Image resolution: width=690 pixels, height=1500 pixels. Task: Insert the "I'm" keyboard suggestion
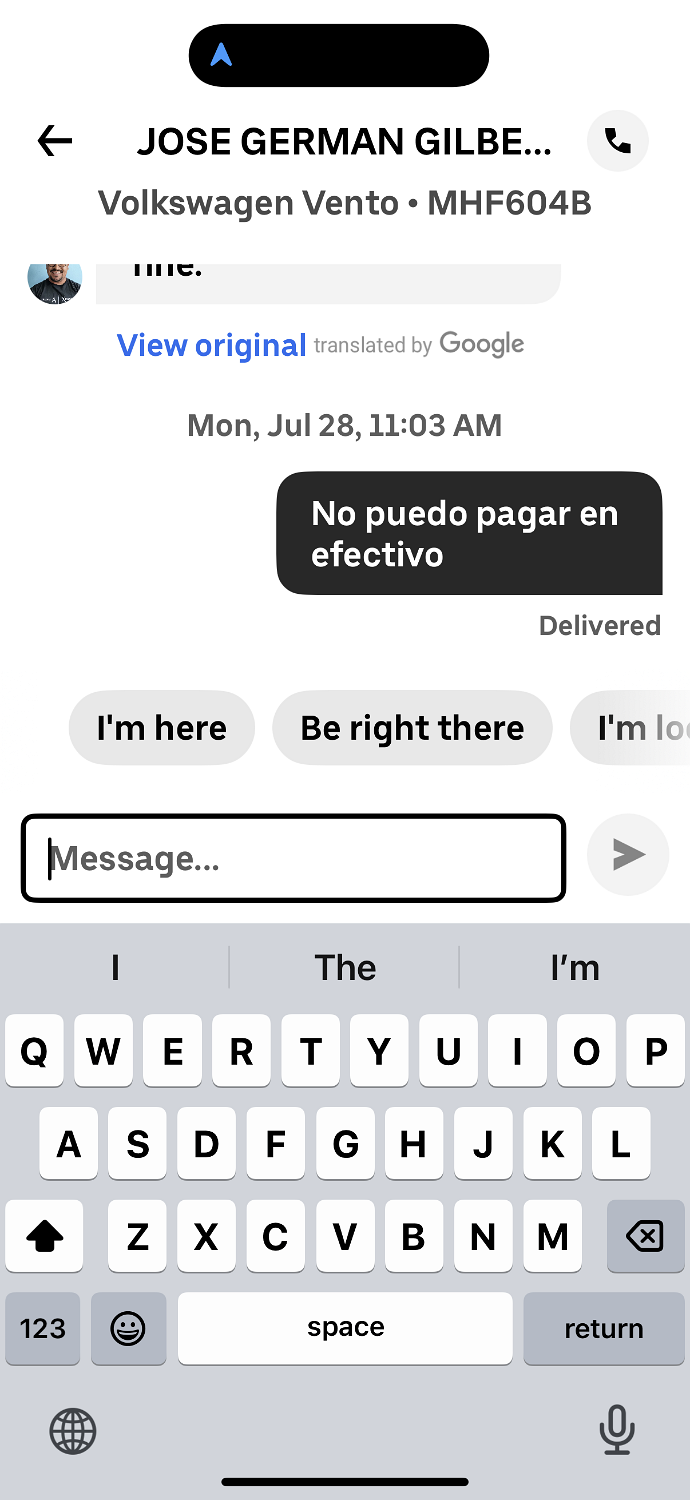click(575, 967)
